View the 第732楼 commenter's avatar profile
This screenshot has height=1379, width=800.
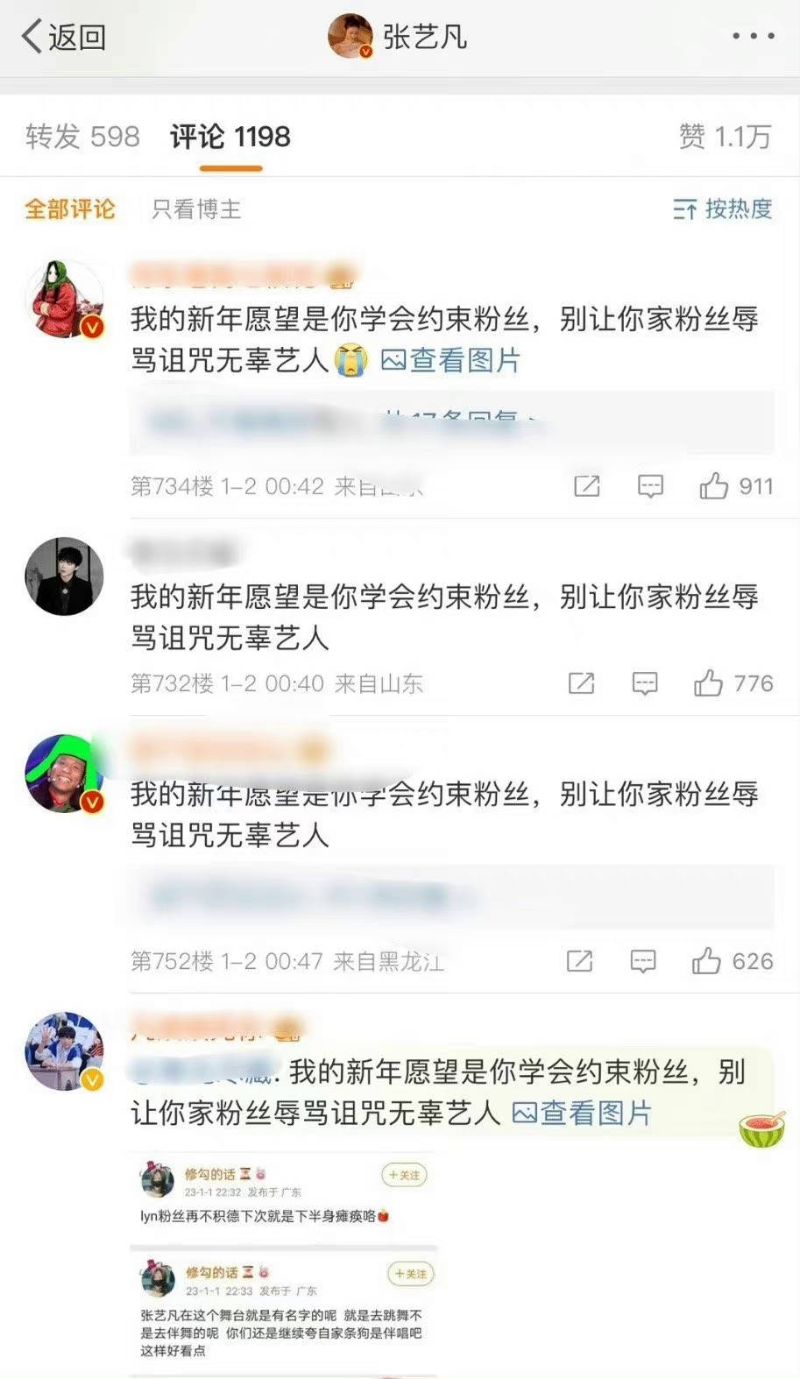[x=63, y=576]
